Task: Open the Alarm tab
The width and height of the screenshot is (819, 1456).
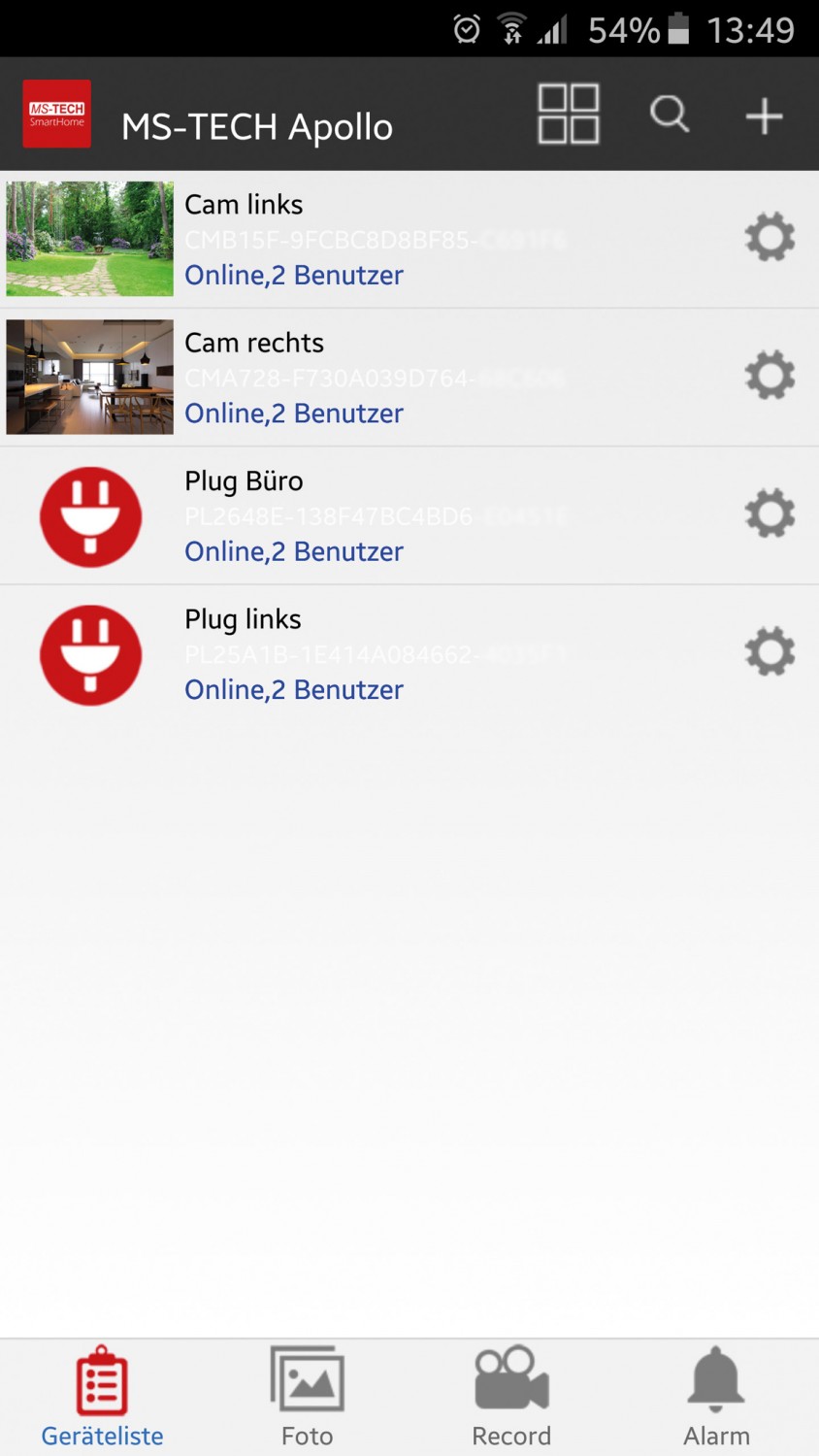Action: (716, 1398)
